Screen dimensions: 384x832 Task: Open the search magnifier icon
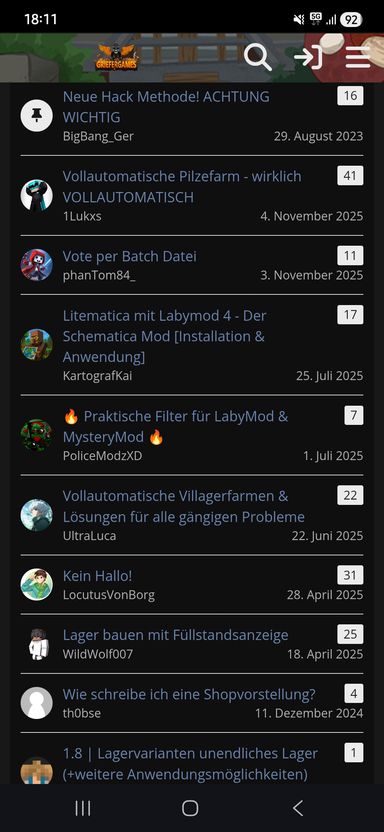point(258,57)
